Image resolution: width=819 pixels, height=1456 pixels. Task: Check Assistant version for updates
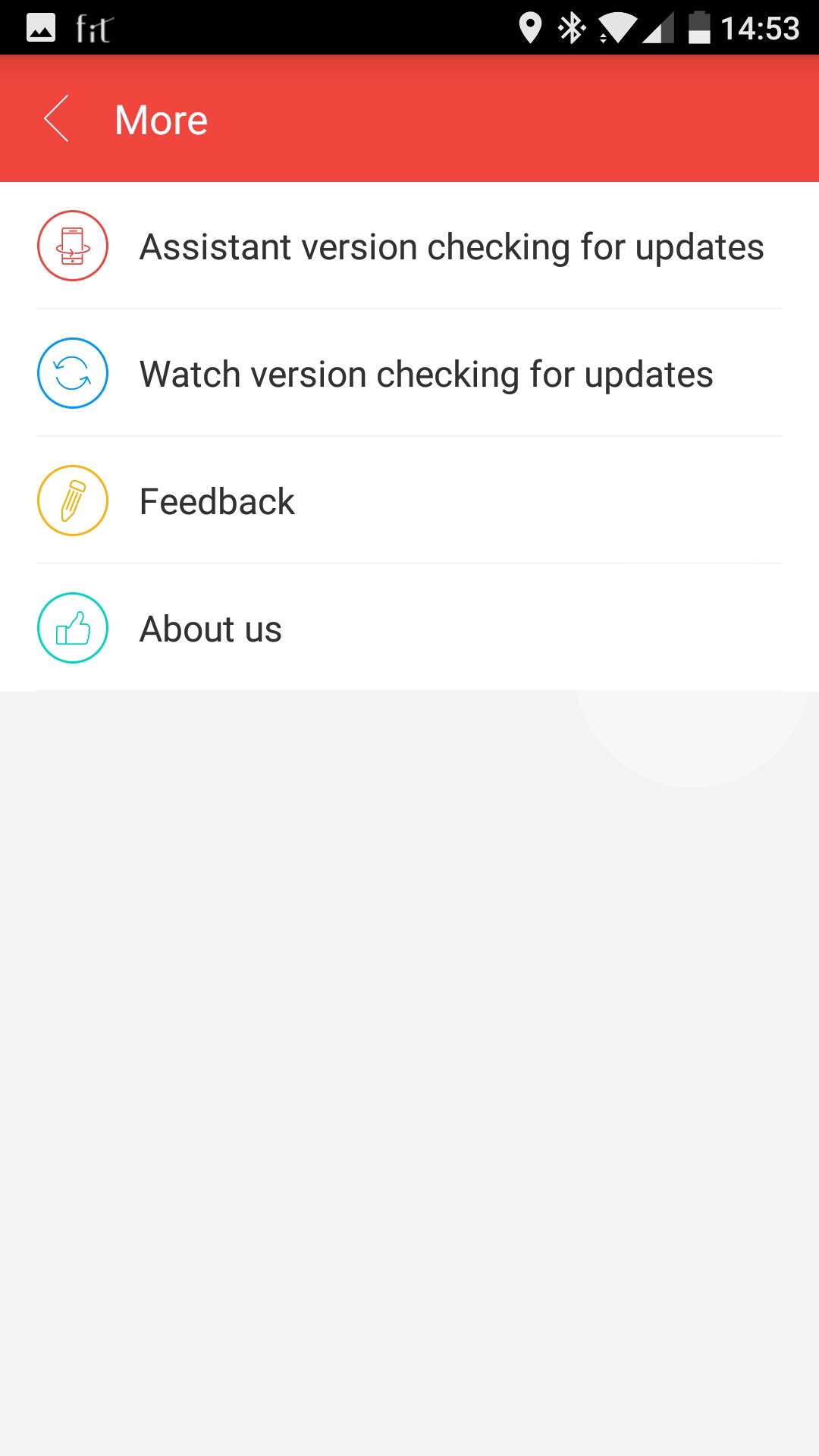pyautogui.click(x=409, y=246)
